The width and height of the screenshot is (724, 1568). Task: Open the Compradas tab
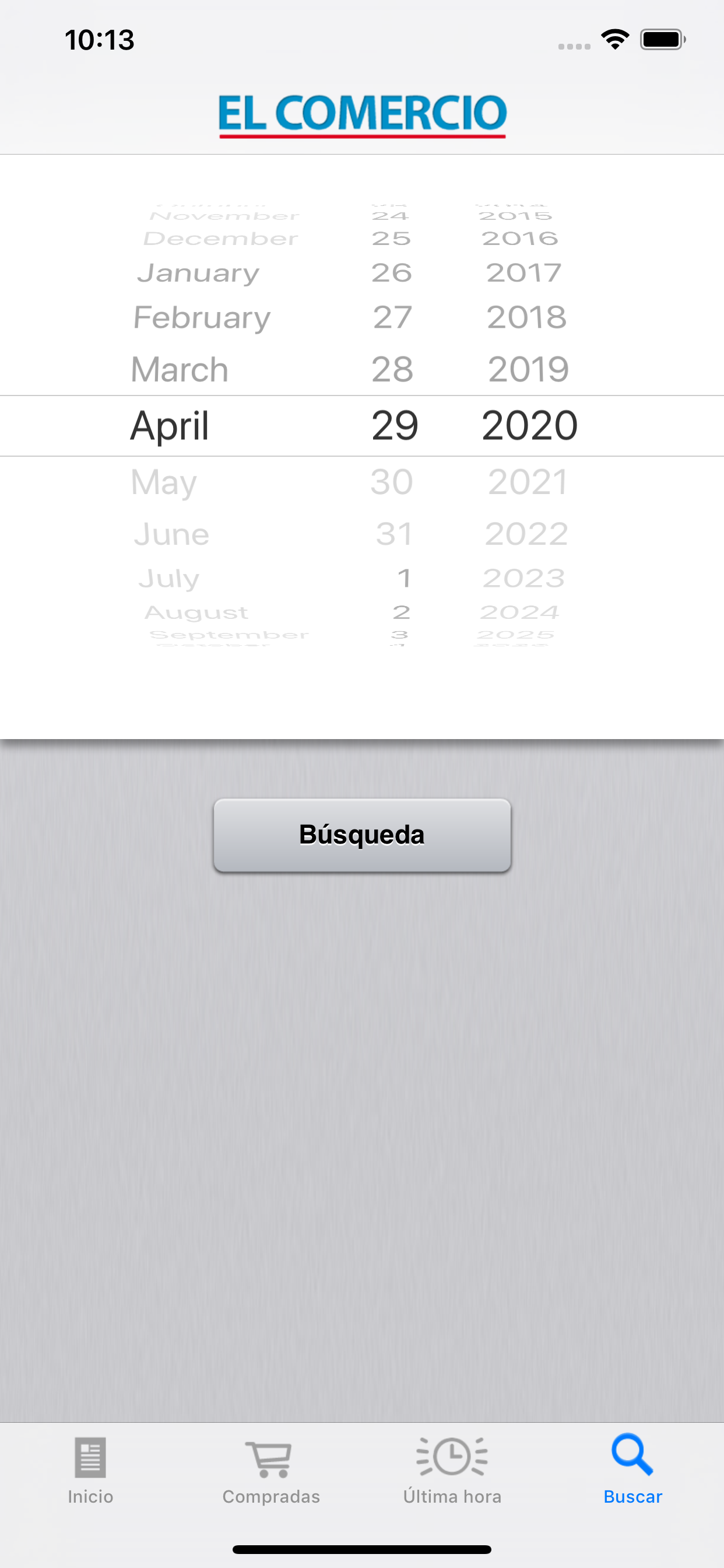click(x=270, y=1471)
